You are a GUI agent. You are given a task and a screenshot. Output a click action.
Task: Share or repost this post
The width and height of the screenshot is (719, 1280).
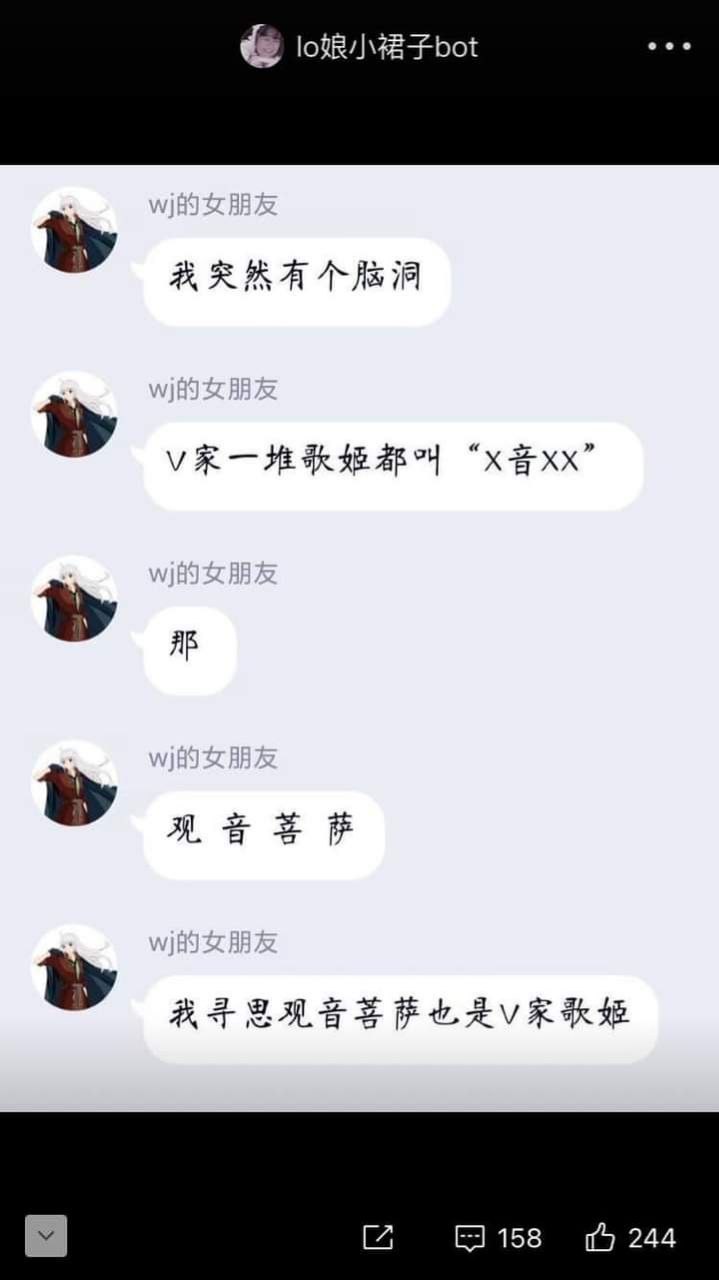pos(378,1237)
